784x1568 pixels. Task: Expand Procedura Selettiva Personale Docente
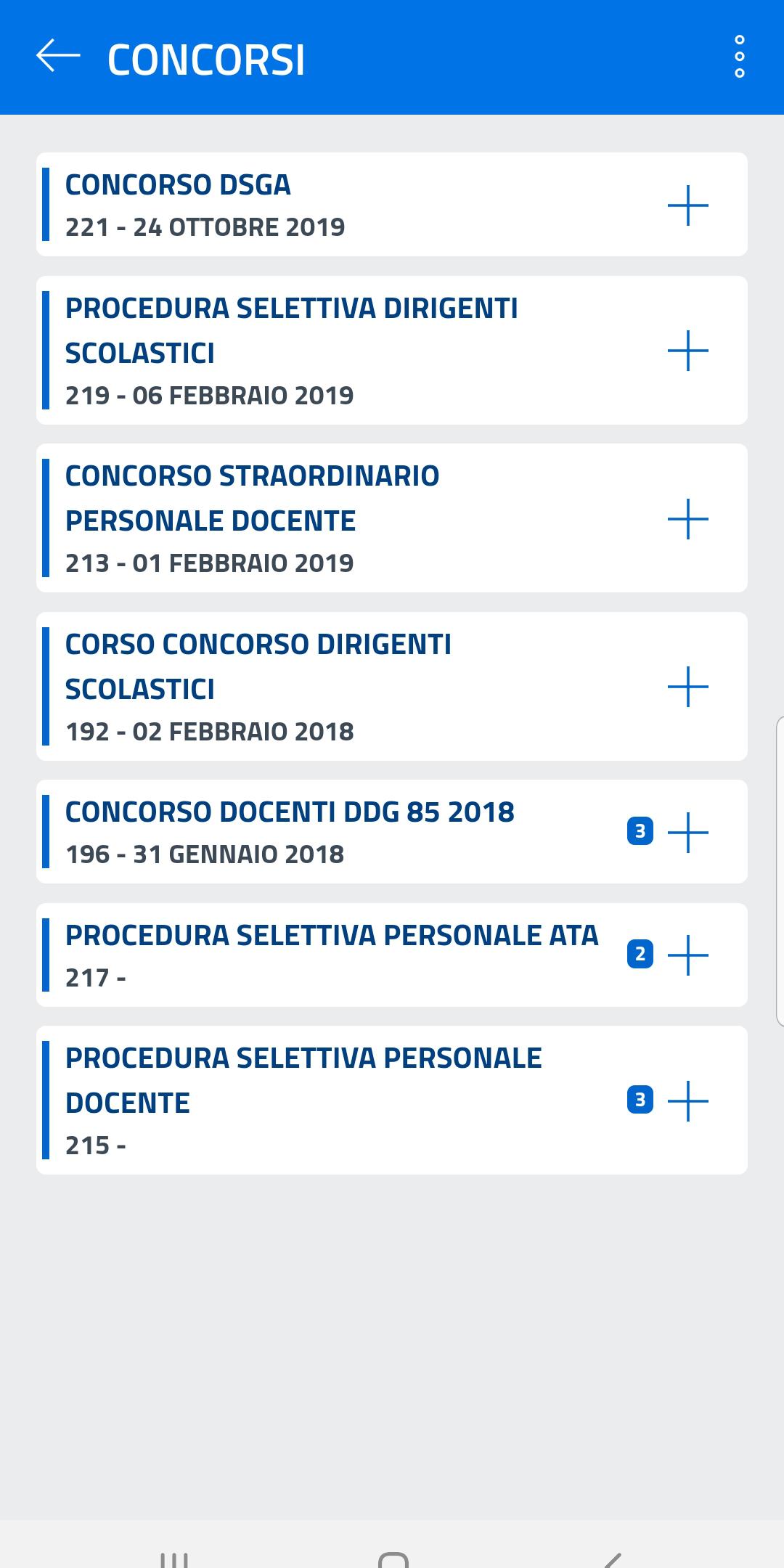pos(687,1101)
